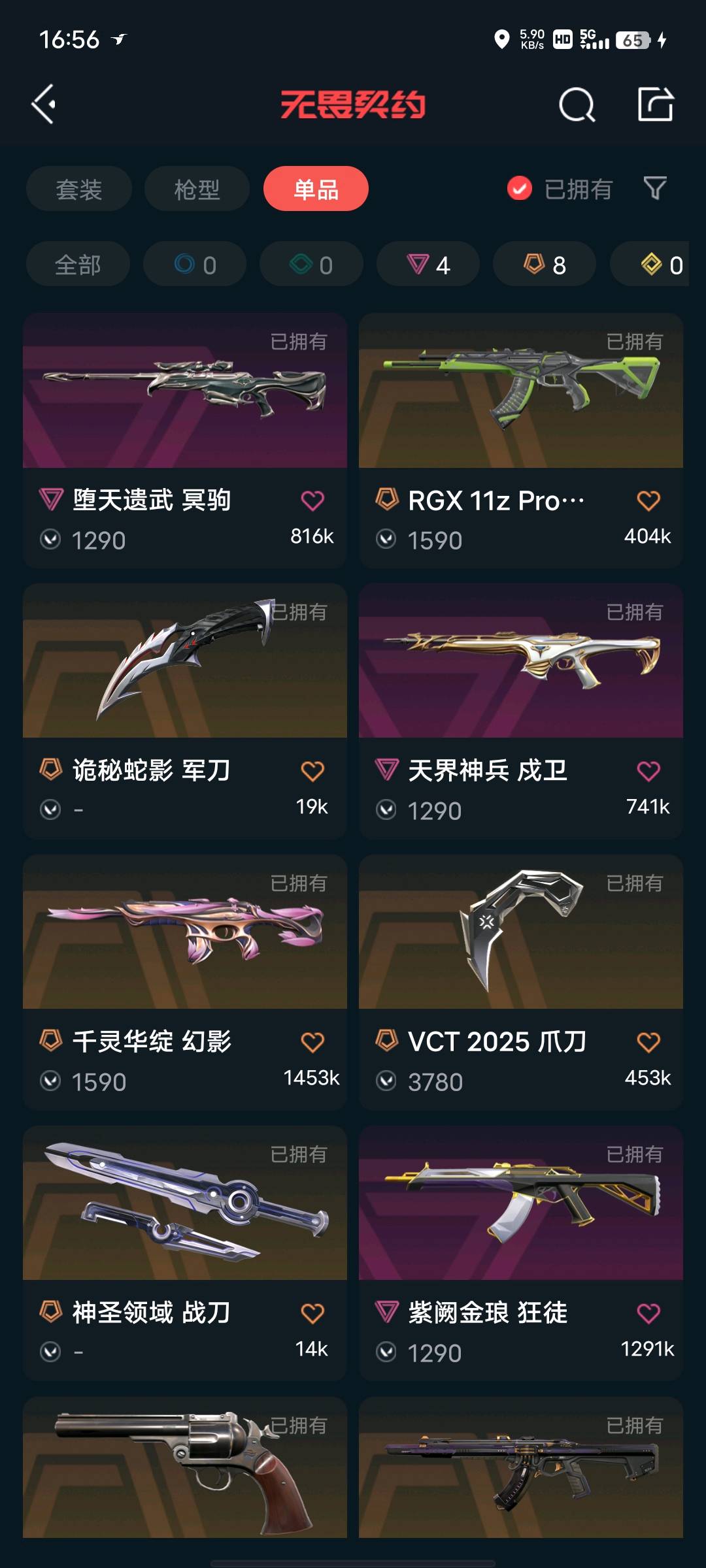Like the 神圣领域 战刀 skin
Screen dimensions: 706x1568
point(312,1313)
